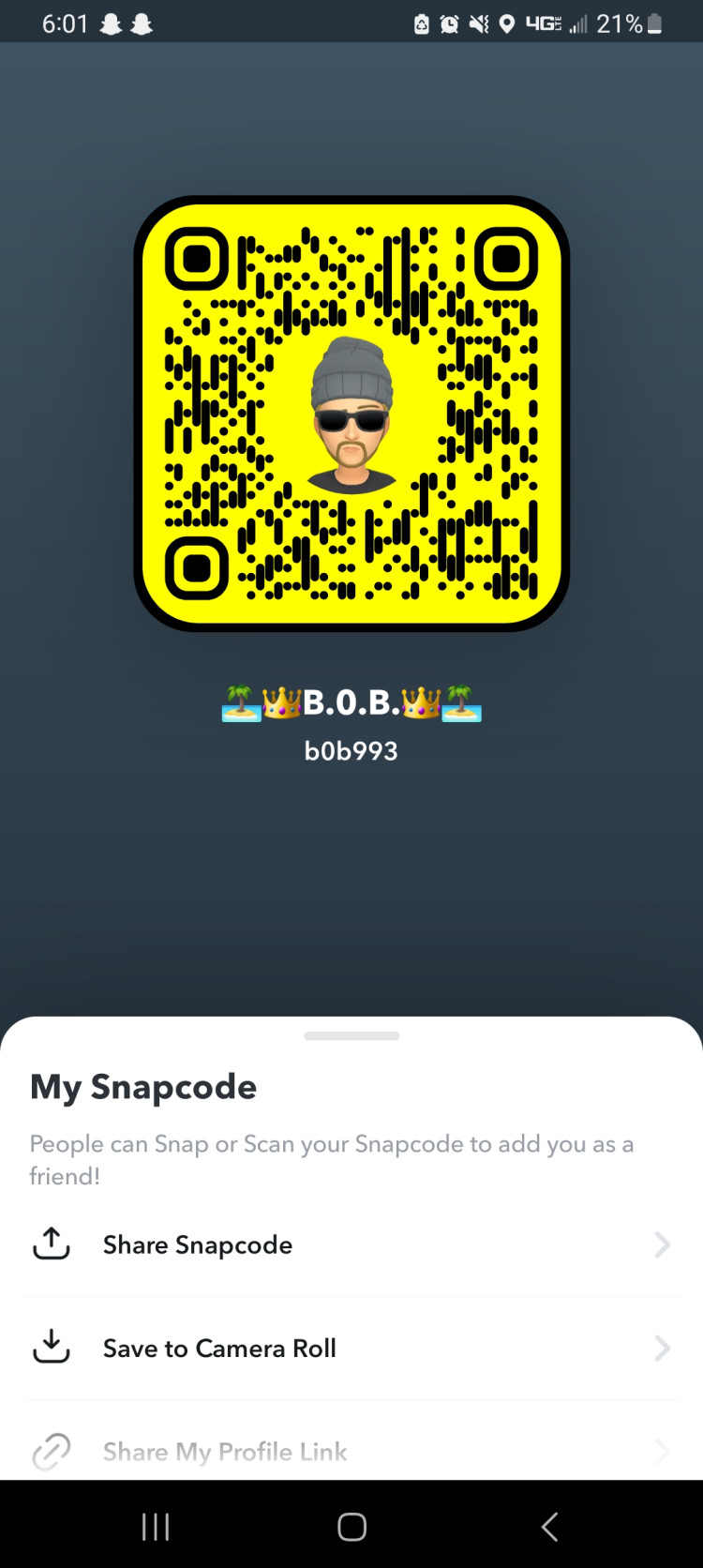Tap the sheet's drag handle
The width and height of the screenshot is (703, 1568).
351,1036
